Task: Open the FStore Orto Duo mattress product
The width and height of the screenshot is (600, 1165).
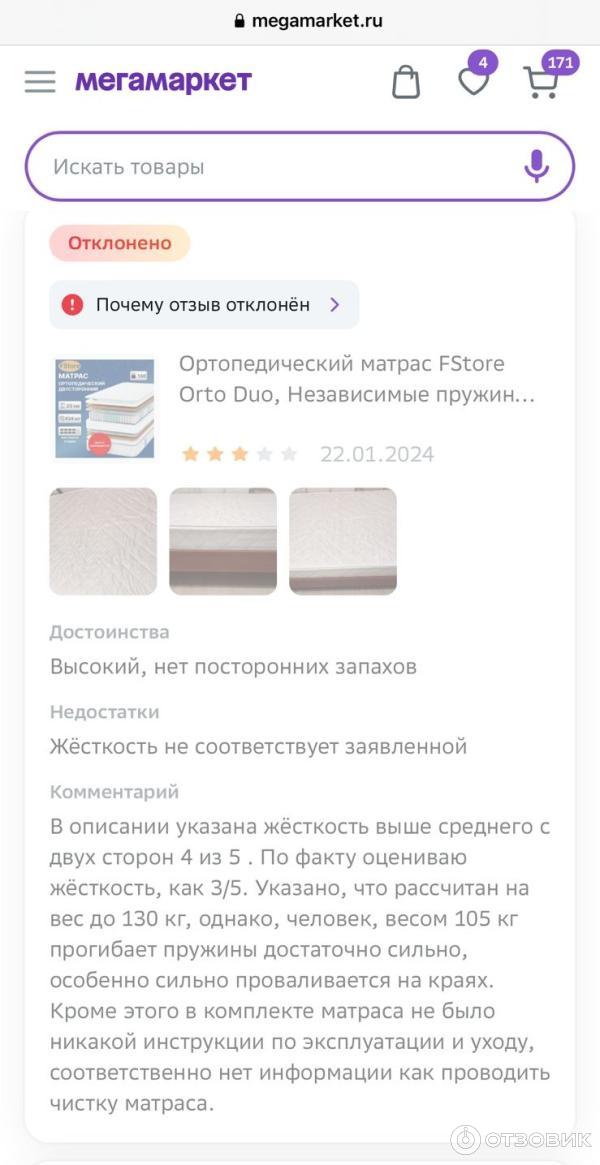Action: (357, 379)
